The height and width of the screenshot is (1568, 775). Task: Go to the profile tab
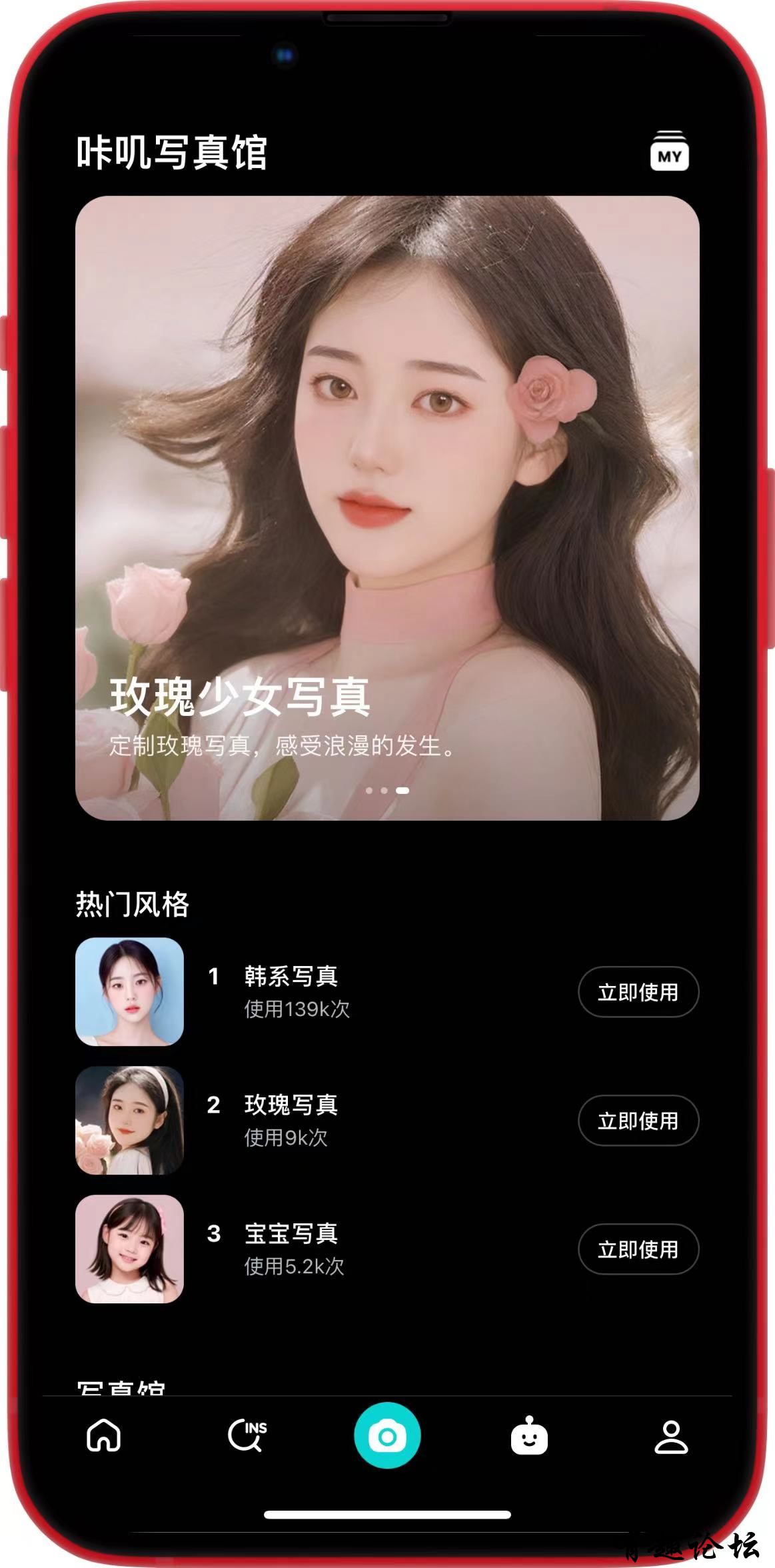pyautogui.click(x=670, y=1435)
